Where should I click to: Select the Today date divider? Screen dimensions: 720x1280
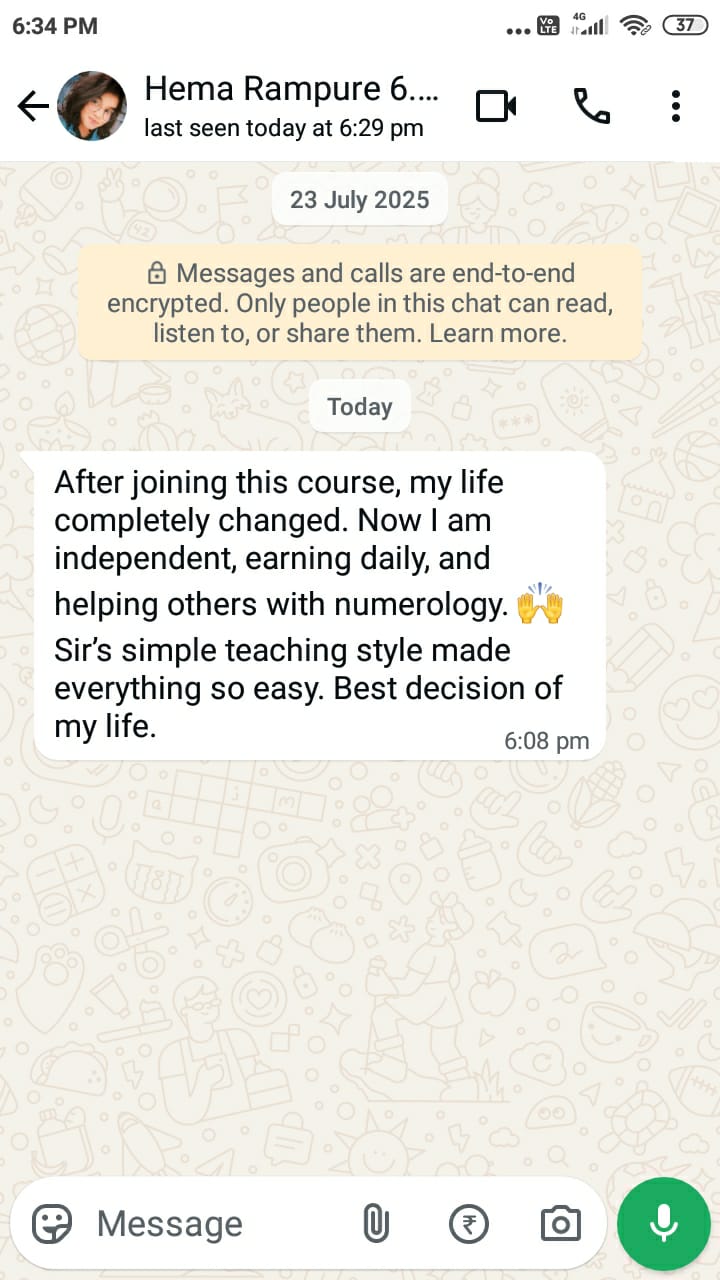click(x=360, y=406)
